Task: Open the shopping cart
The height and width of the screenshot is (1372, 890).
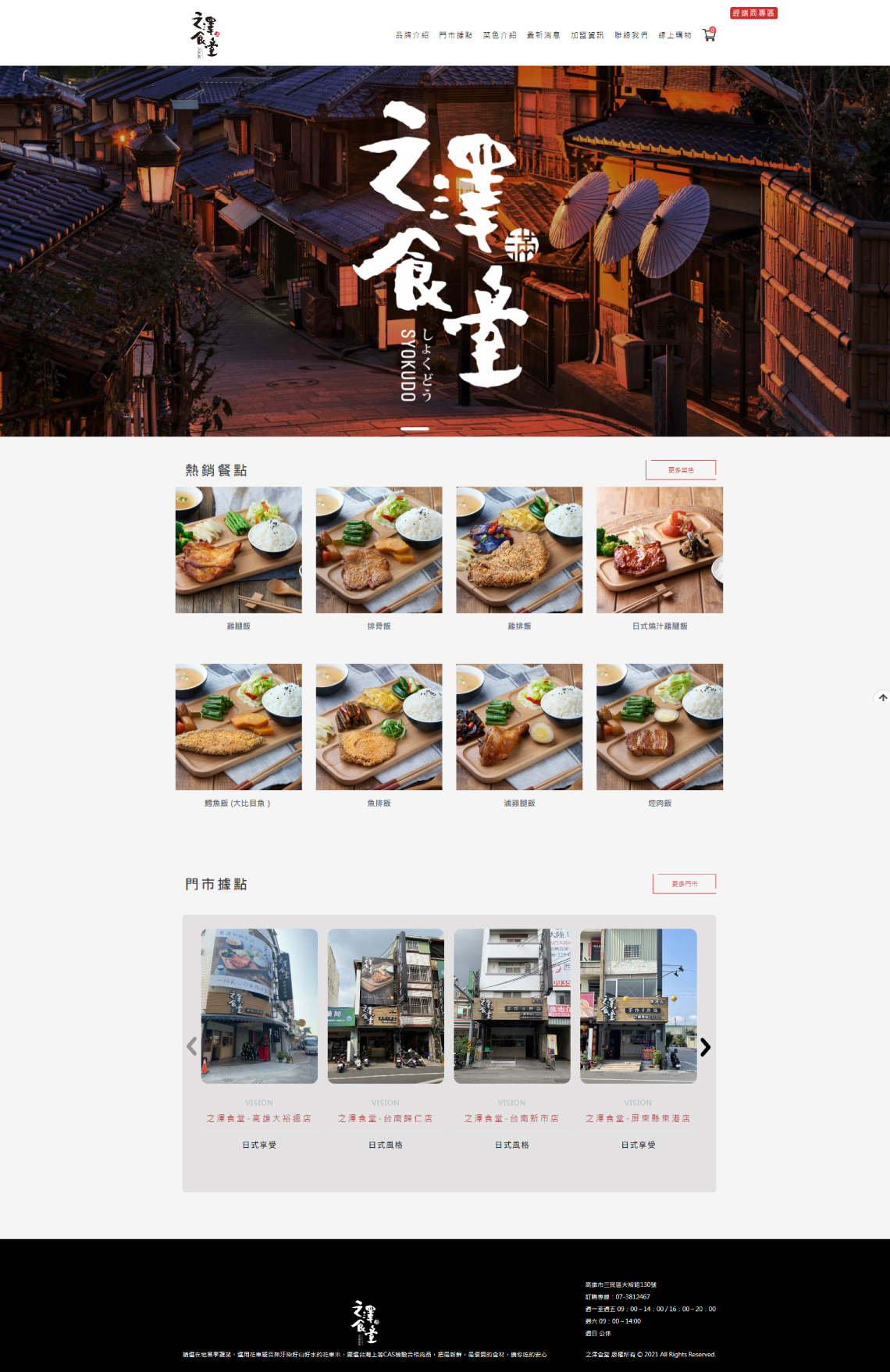Action: pyautogui.click(x=709, y=35)
